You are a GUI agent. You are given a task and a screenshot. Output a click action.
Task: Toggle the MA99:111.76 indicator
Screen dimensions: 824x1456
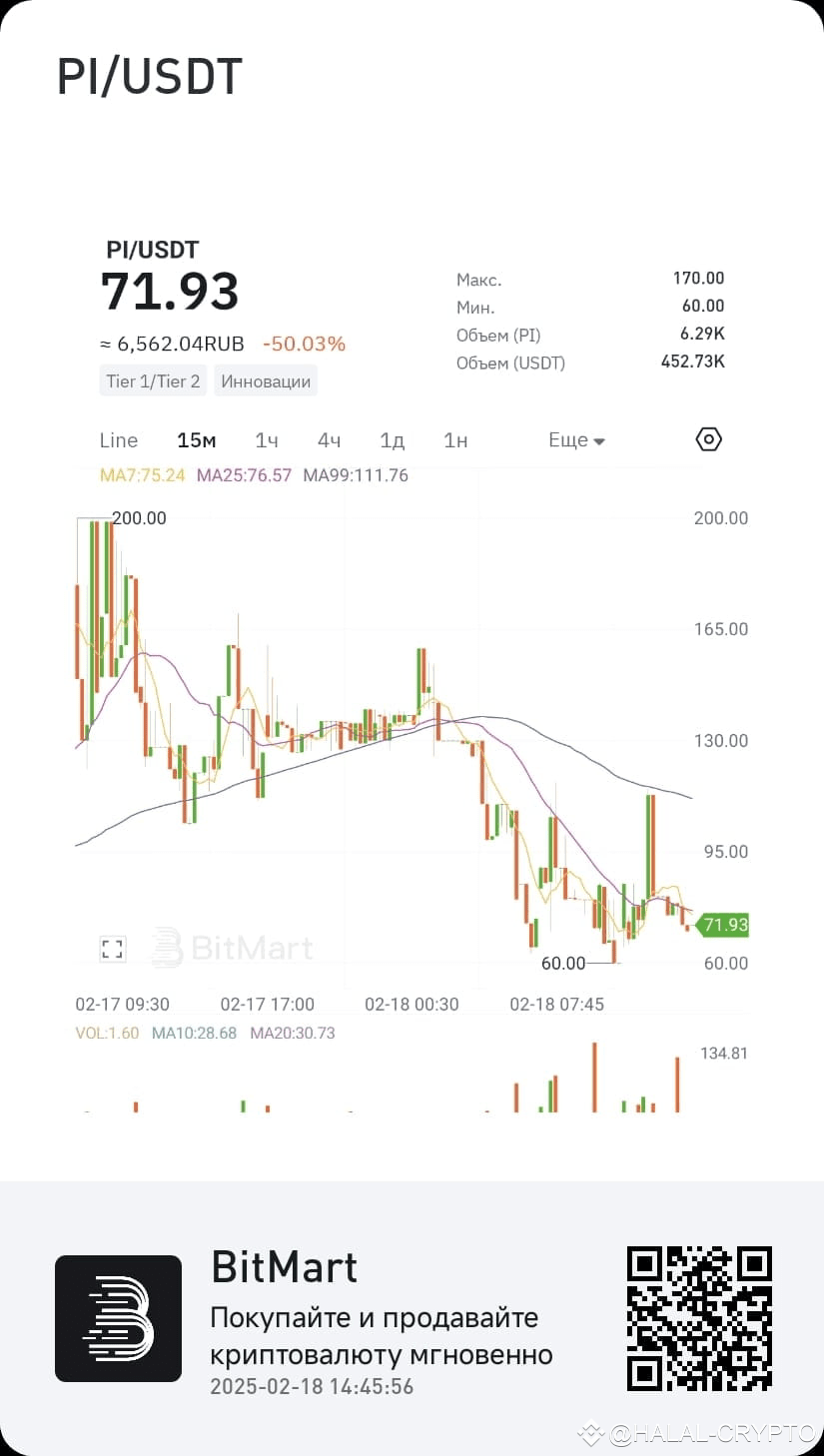click(x=356, y=475)
